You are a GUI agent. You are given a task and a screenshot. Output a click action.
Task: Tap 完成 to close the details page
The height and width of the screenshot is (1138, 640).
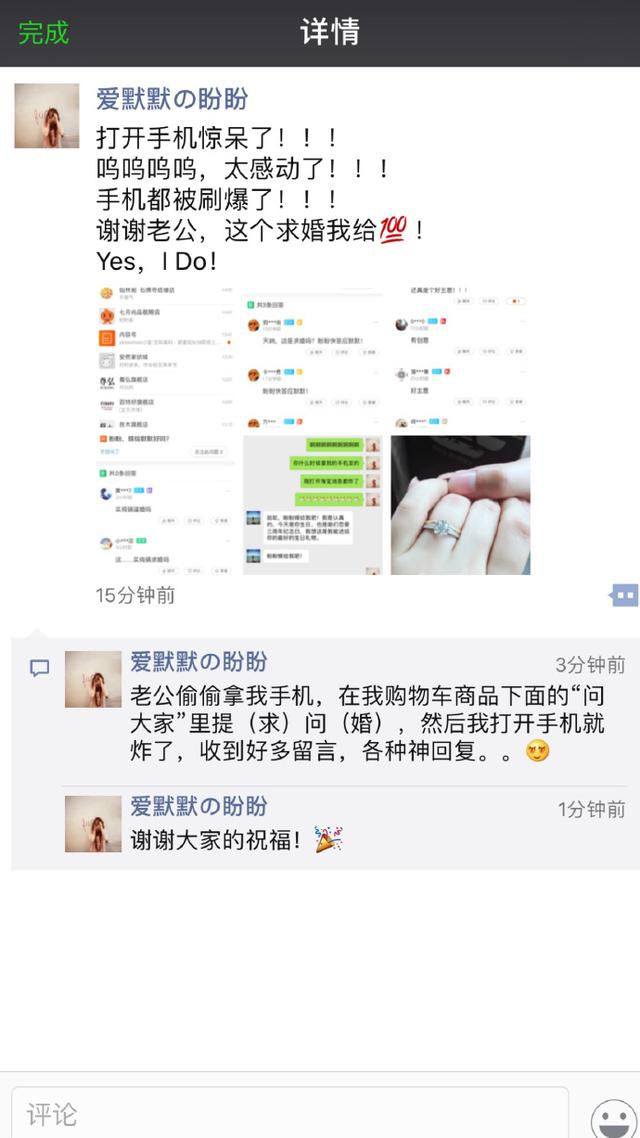(x=44, y=32)
